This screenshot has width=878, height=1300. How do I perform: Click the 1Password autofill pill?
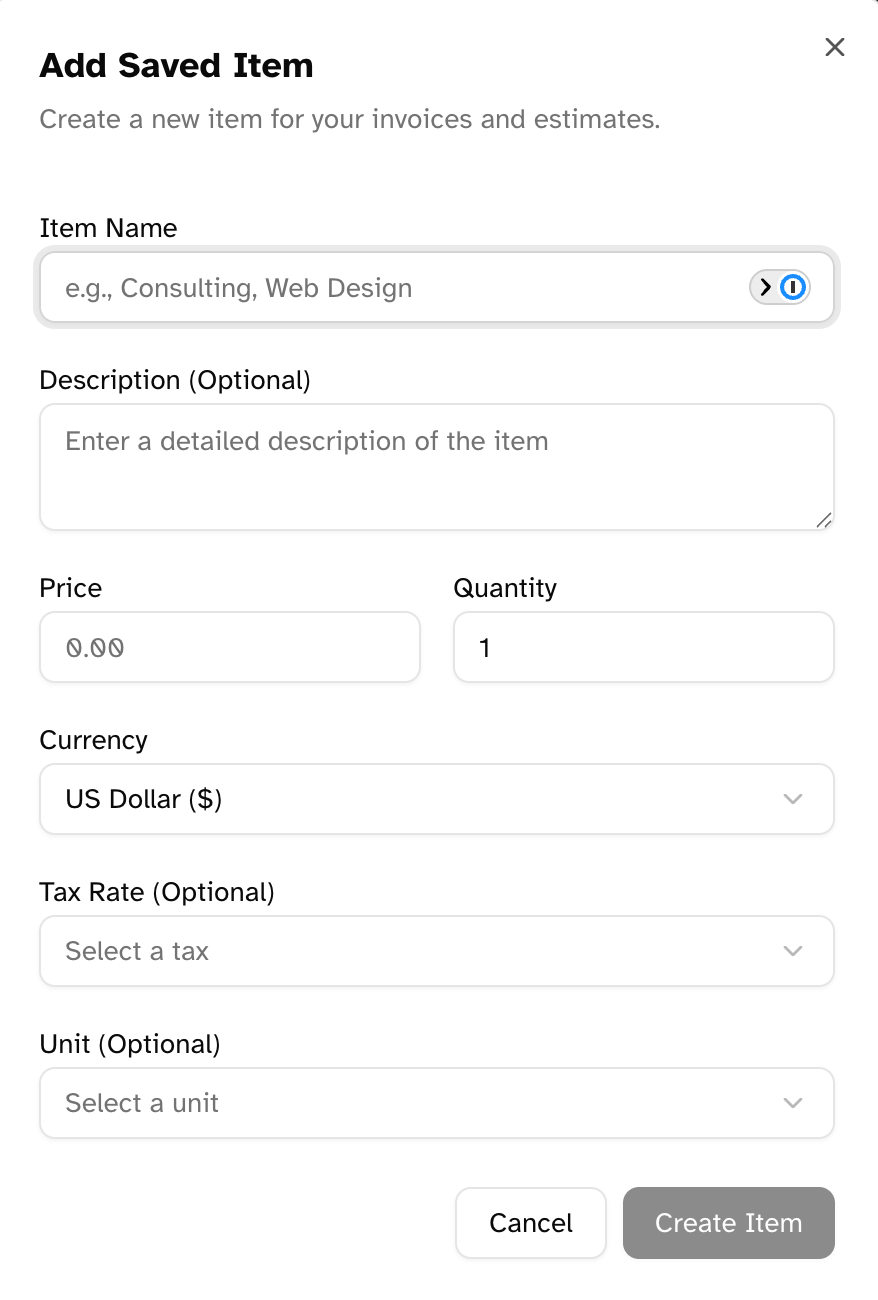tap(780, 287)
